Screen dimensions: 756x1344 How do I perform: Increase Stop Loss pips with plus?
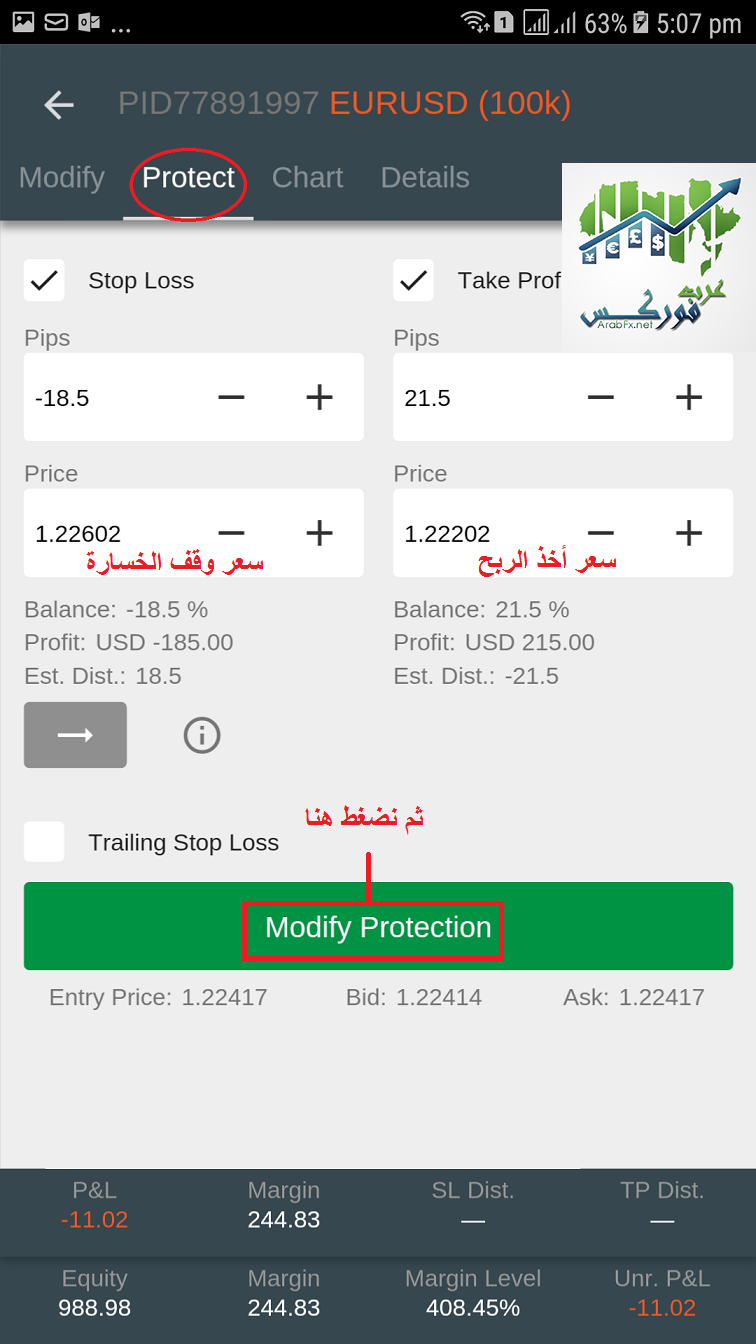[319, 398]
